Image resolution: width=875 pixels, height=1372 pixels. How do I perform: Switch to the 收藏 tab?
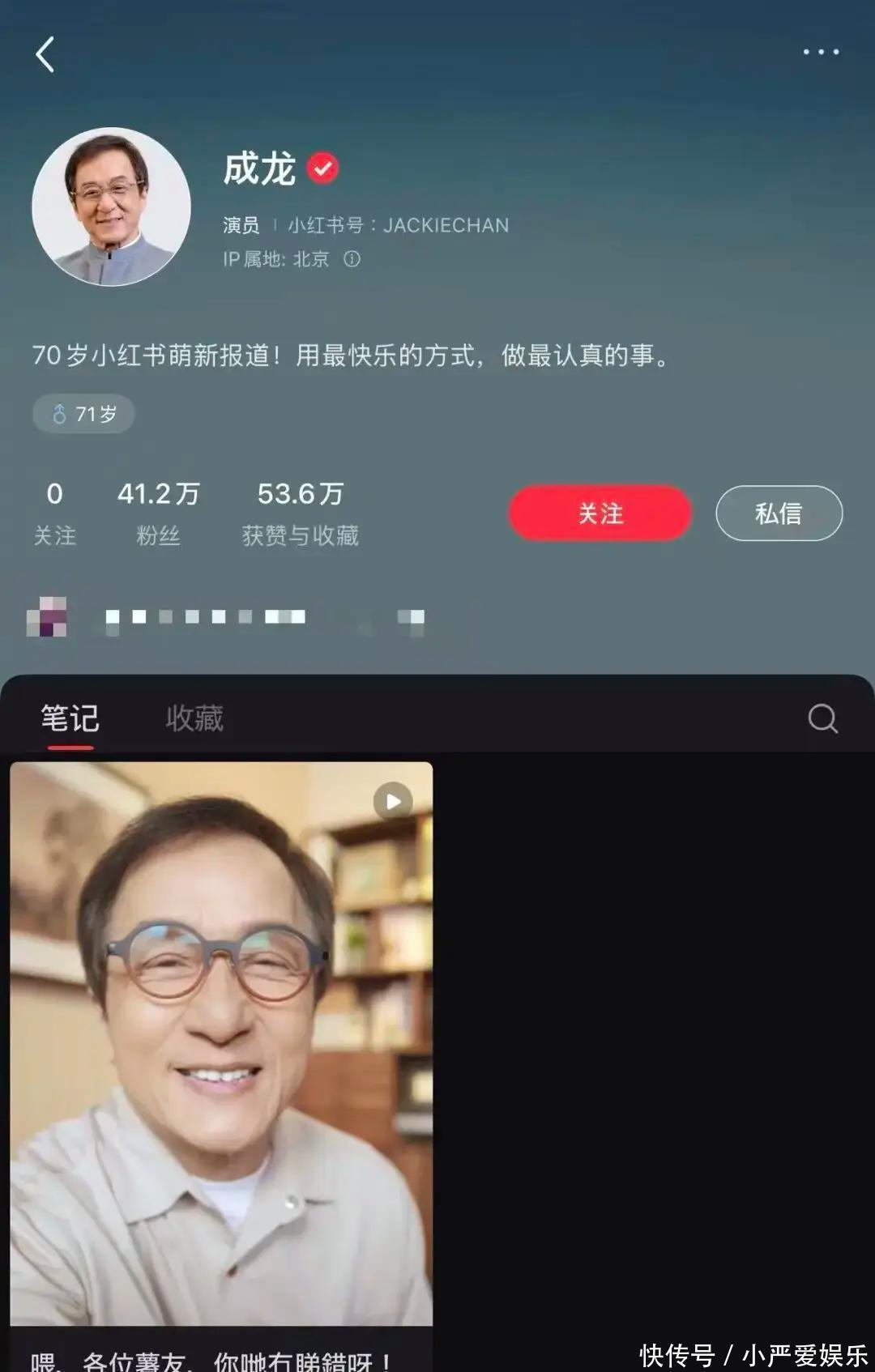pos(194,718)
